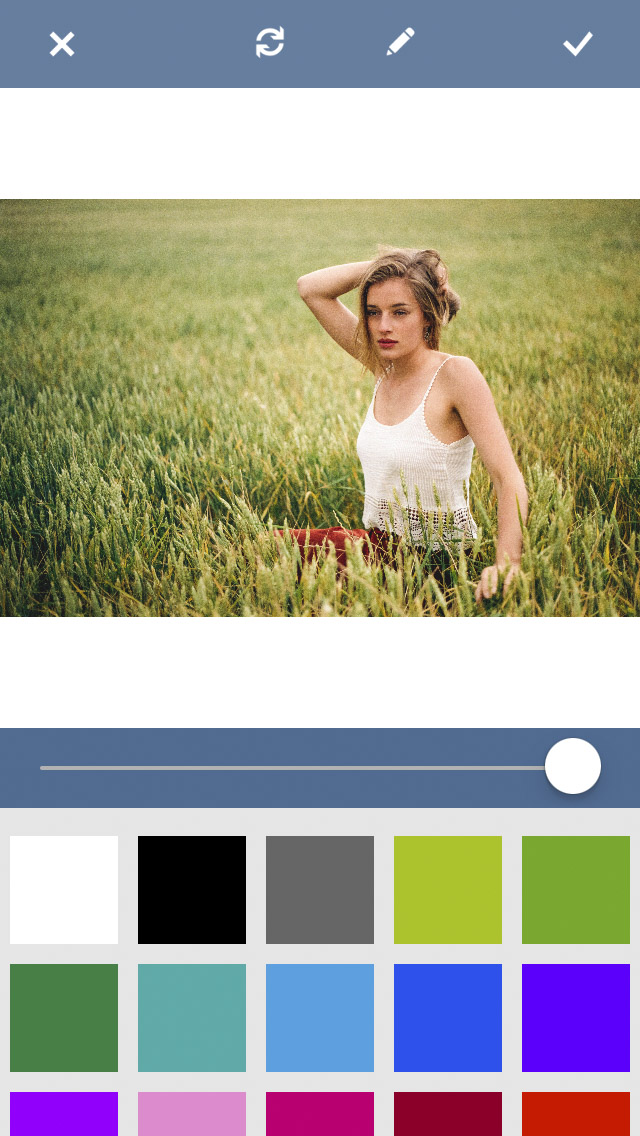640x1136 pixels.
Task: Pick the teal color swatch
Action: pos(192,1018)
